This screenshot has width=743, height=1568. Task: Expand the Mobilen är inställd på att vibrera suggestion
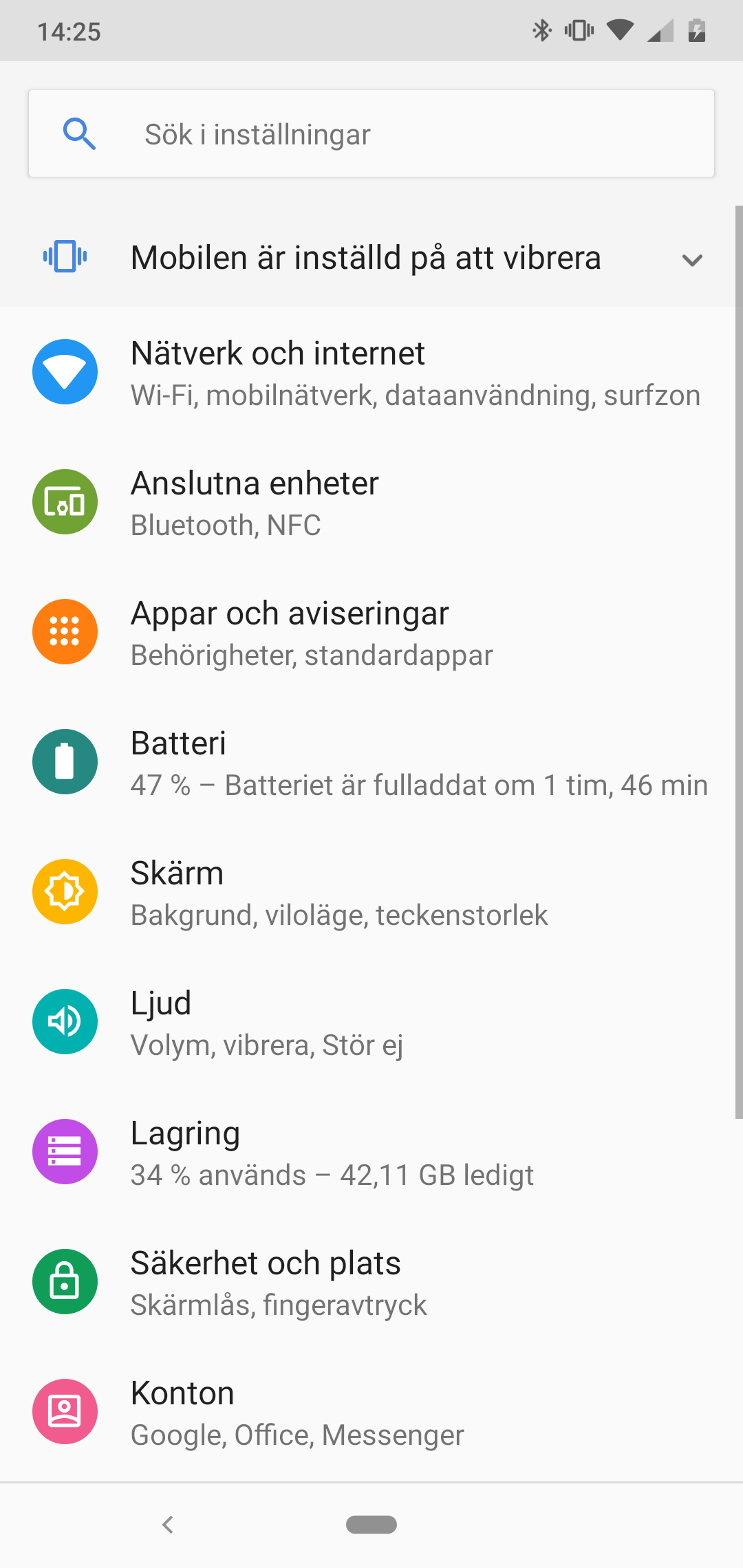click(691, 259)
